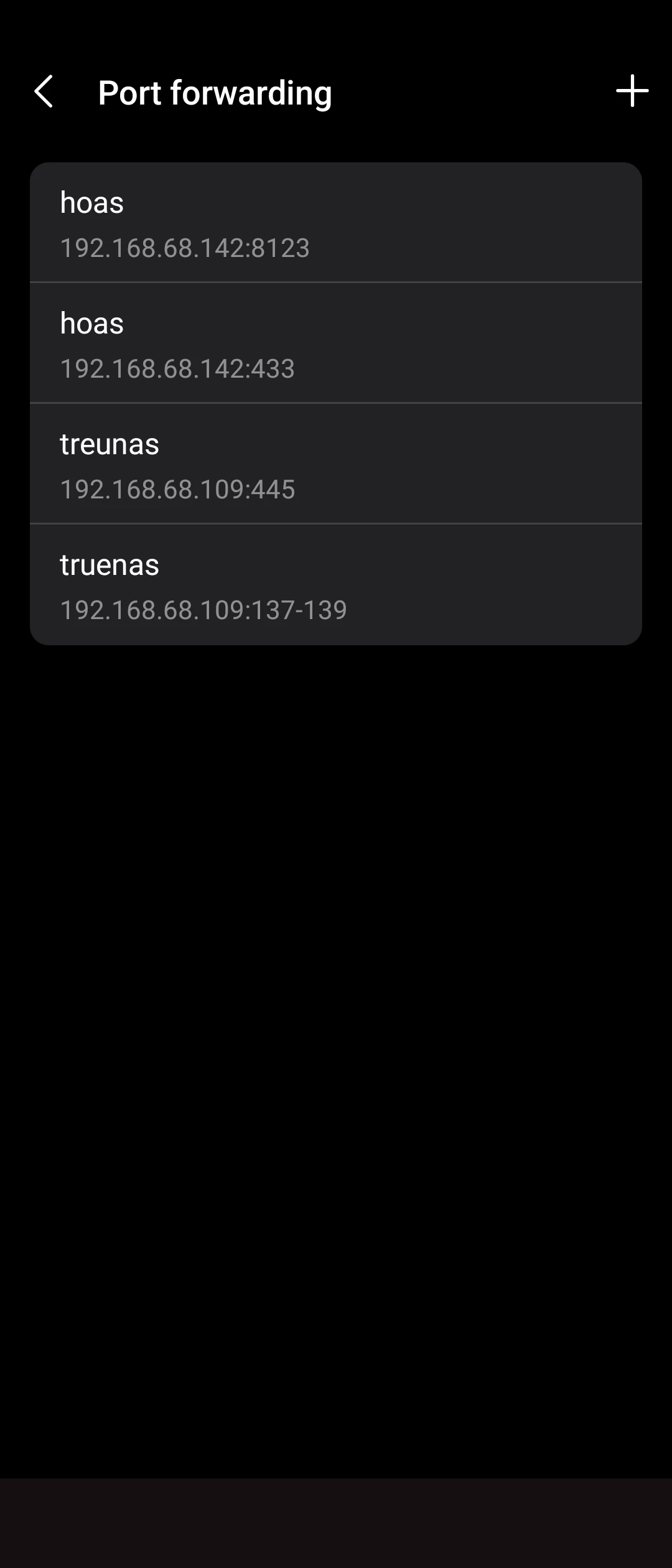
Task: Open the treunas rule for port 445
Action: (335, 464)
